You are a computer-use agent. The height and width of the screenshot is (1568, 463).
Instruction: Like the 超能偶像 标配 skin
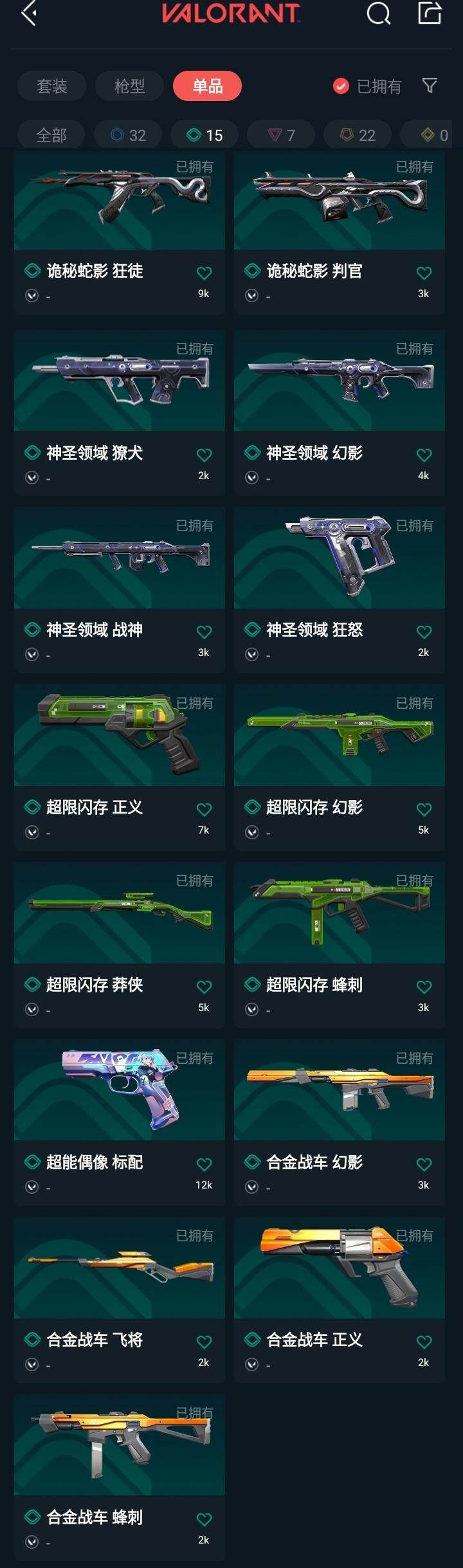pyautogui.click(x=204, y=1165)
